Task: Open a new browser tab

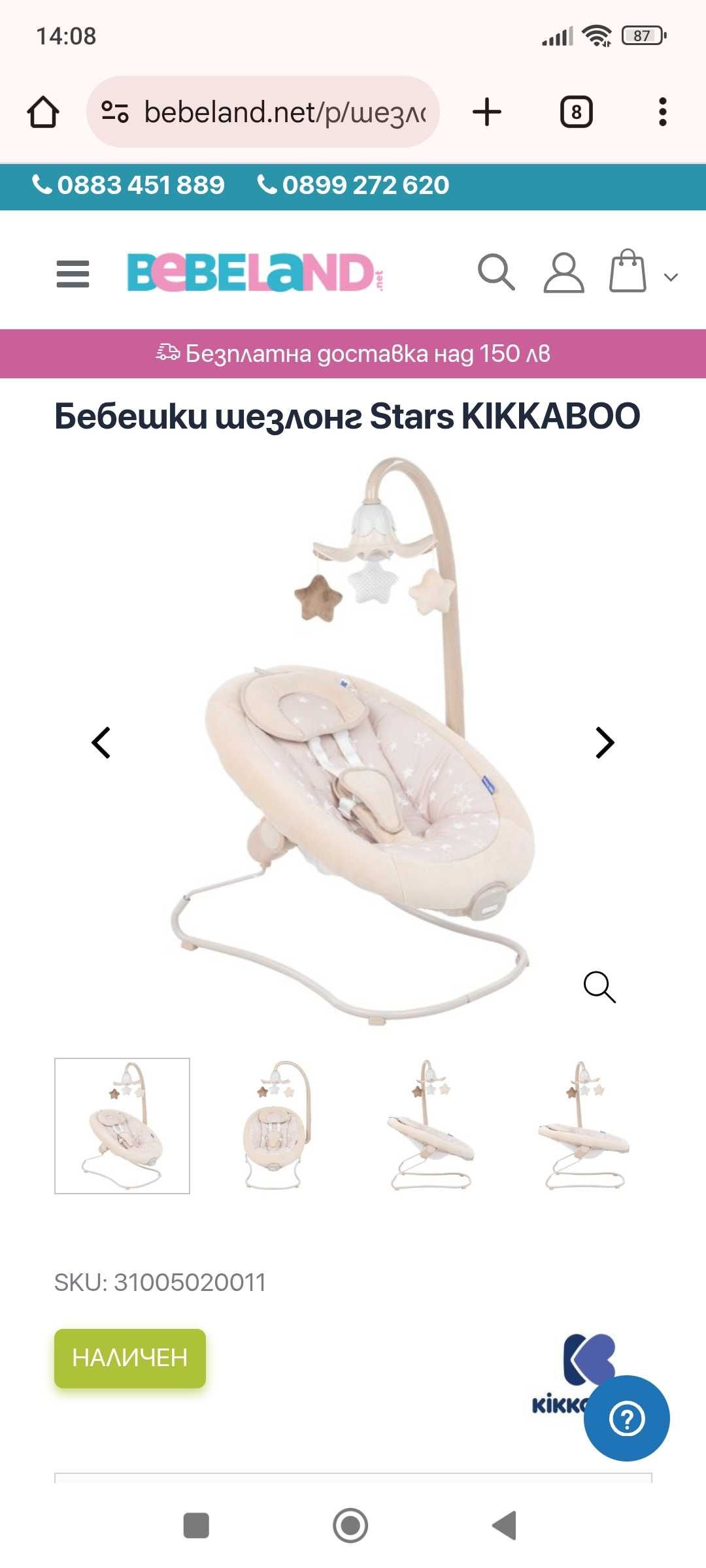Action: [487, 112]
